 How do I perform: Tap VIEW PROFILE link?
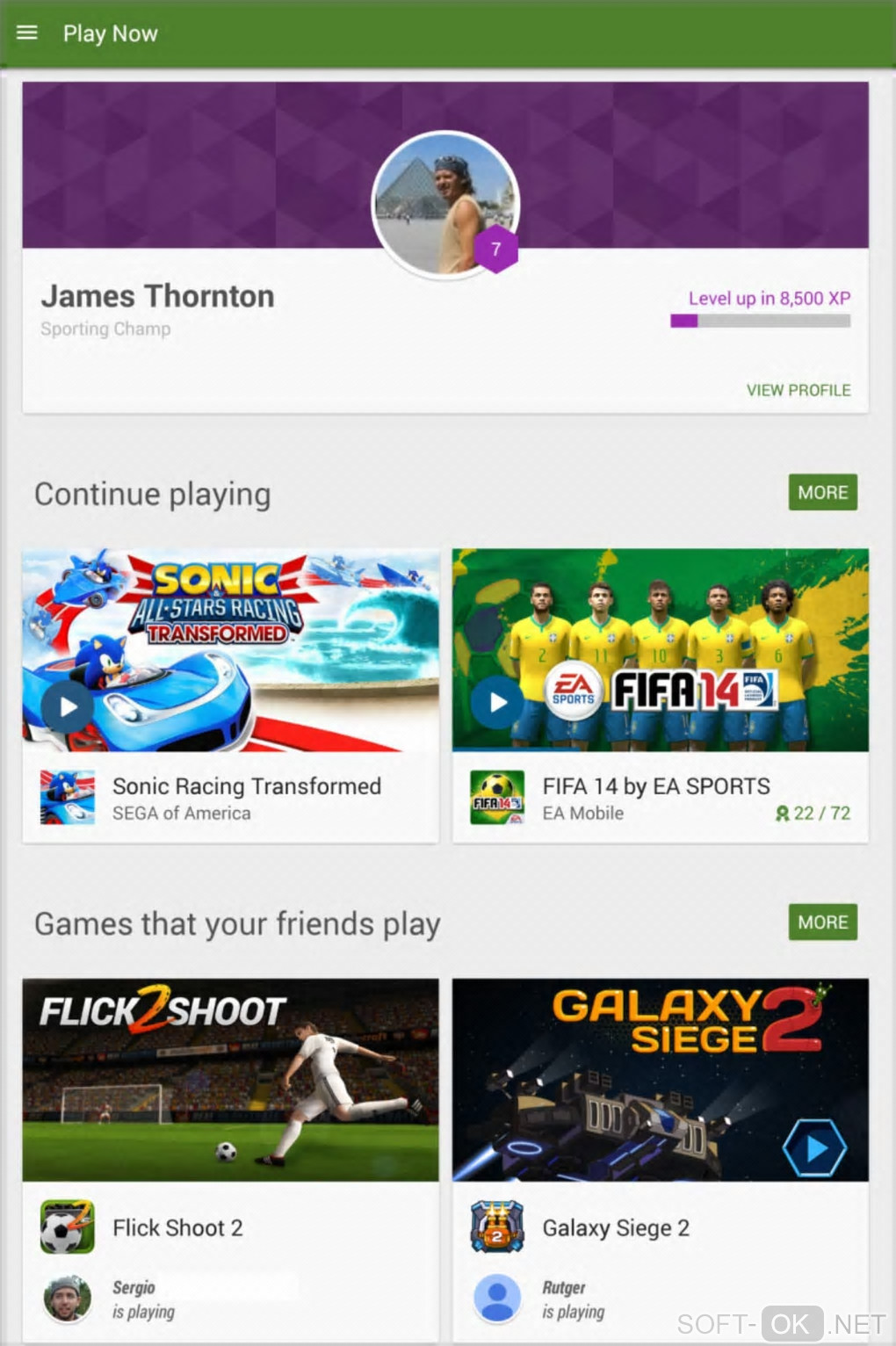pyautogui.click(x=798, y=390)
